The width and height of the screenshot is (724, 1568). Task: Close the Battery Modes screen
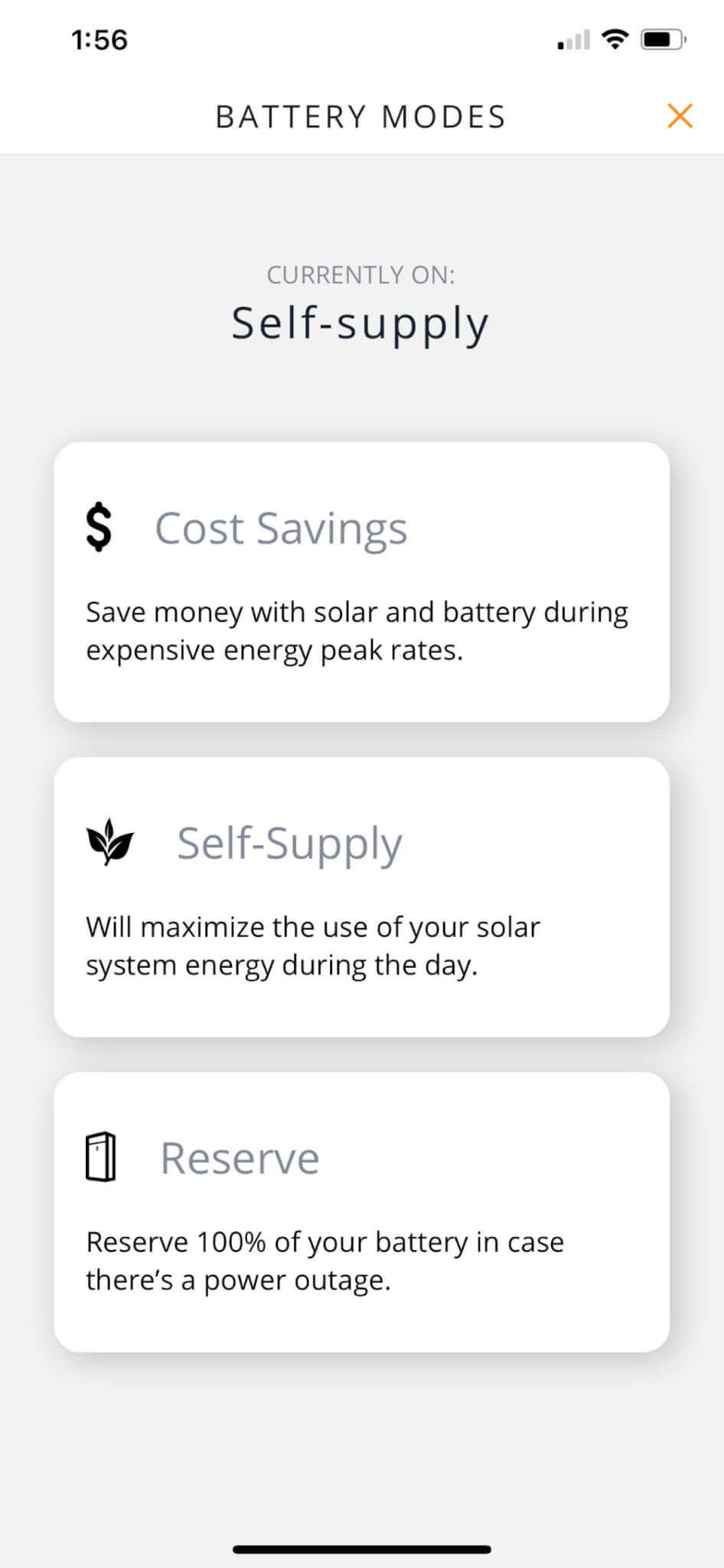[680, 116]
